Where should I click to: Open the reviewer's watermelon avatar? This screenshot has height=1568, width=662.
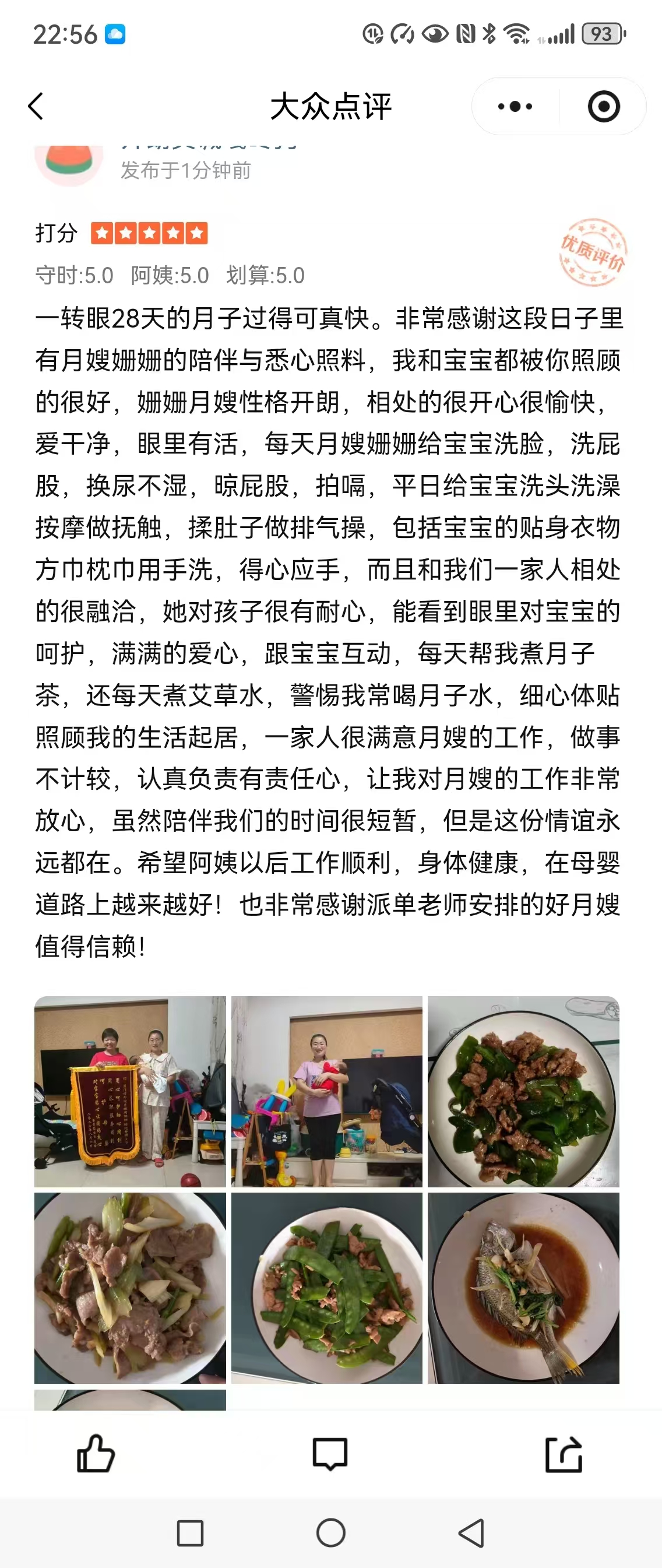[69, 164]
